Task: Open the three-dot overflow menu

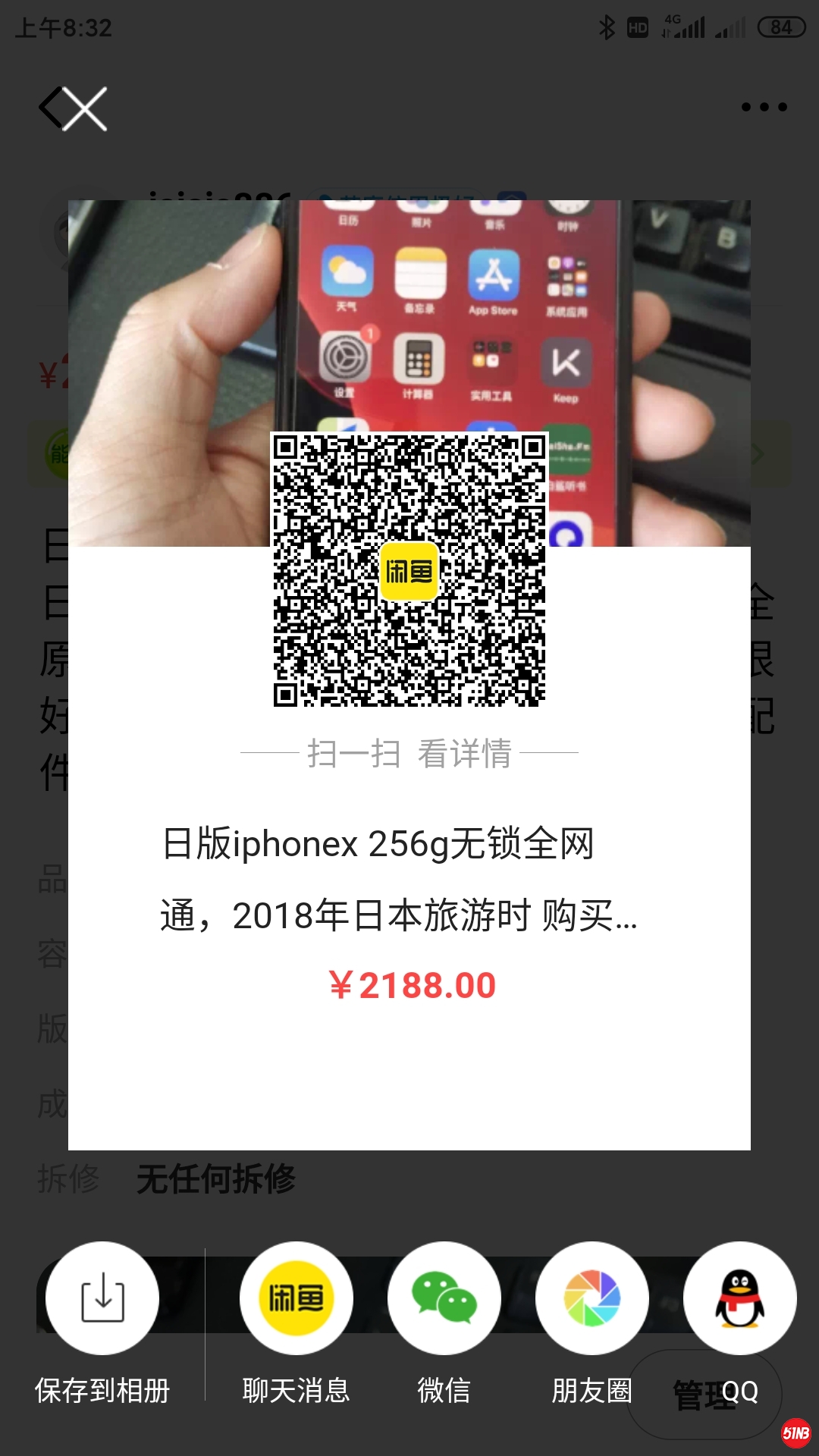Action: click(764, 107)
